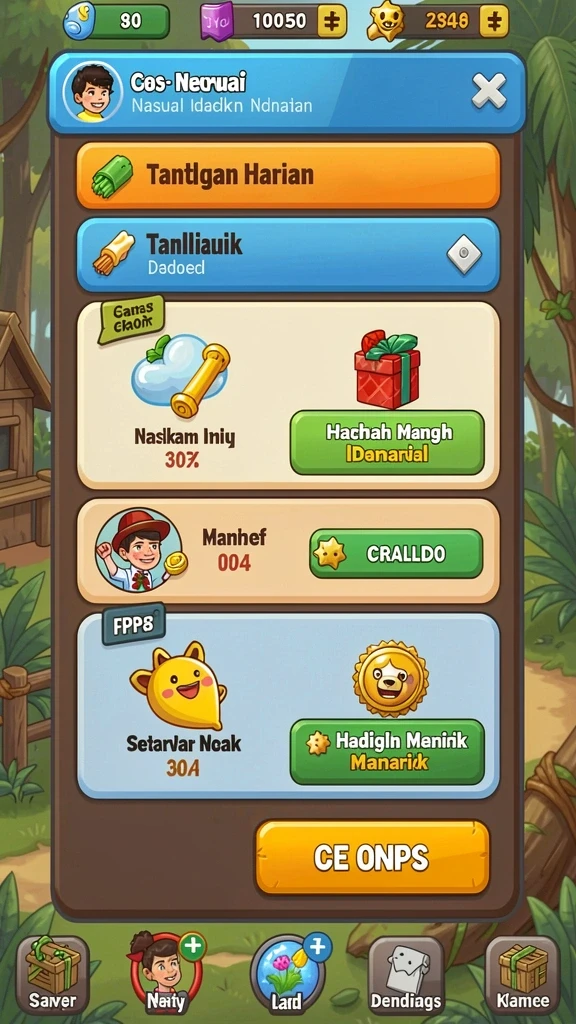Tap the Hachah Mangh green button
This screenshot has height=1024, width=576.
click(x=387, y=443)
